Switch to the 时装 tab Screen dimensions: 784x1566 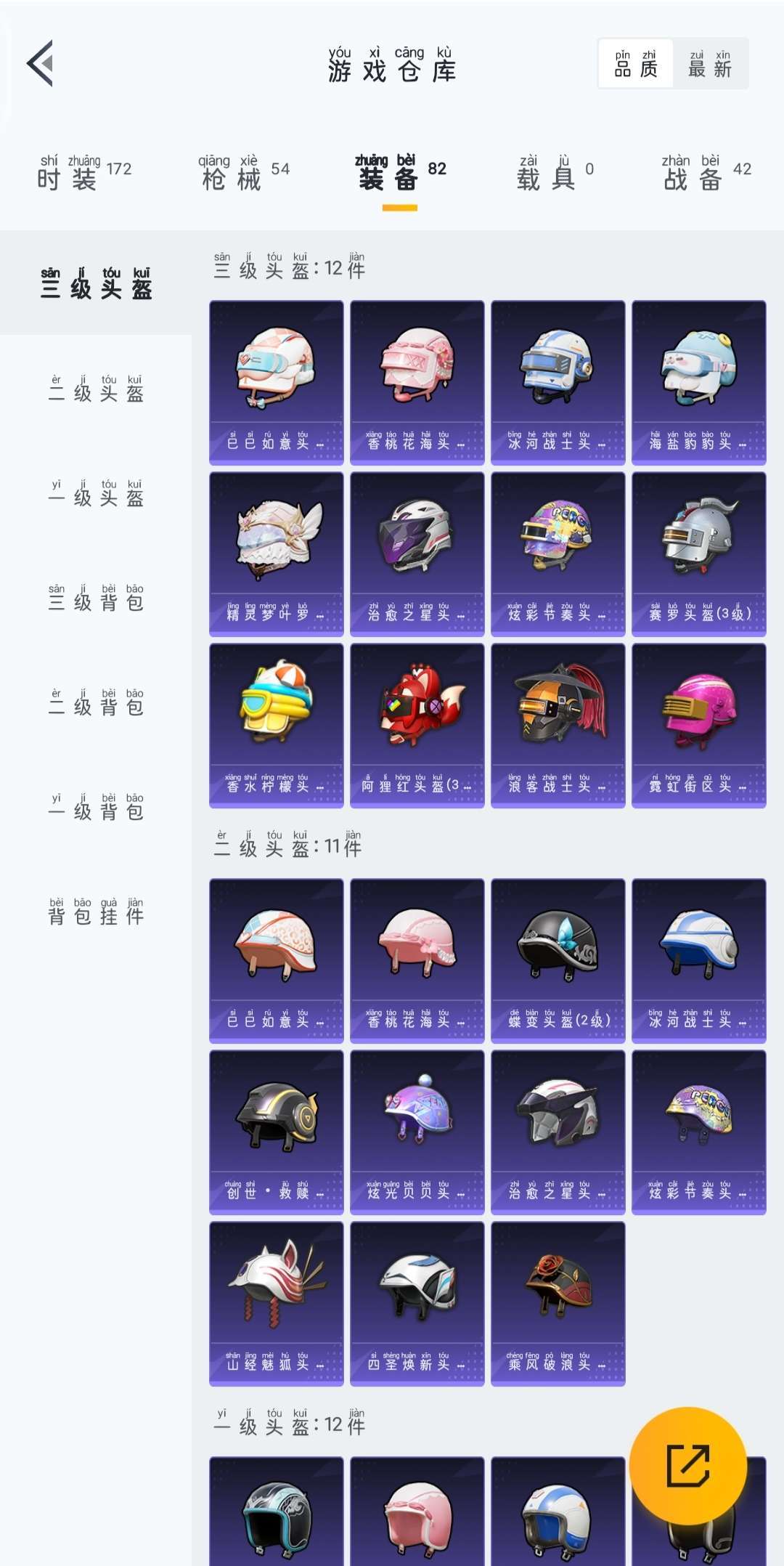pos(84,172)
